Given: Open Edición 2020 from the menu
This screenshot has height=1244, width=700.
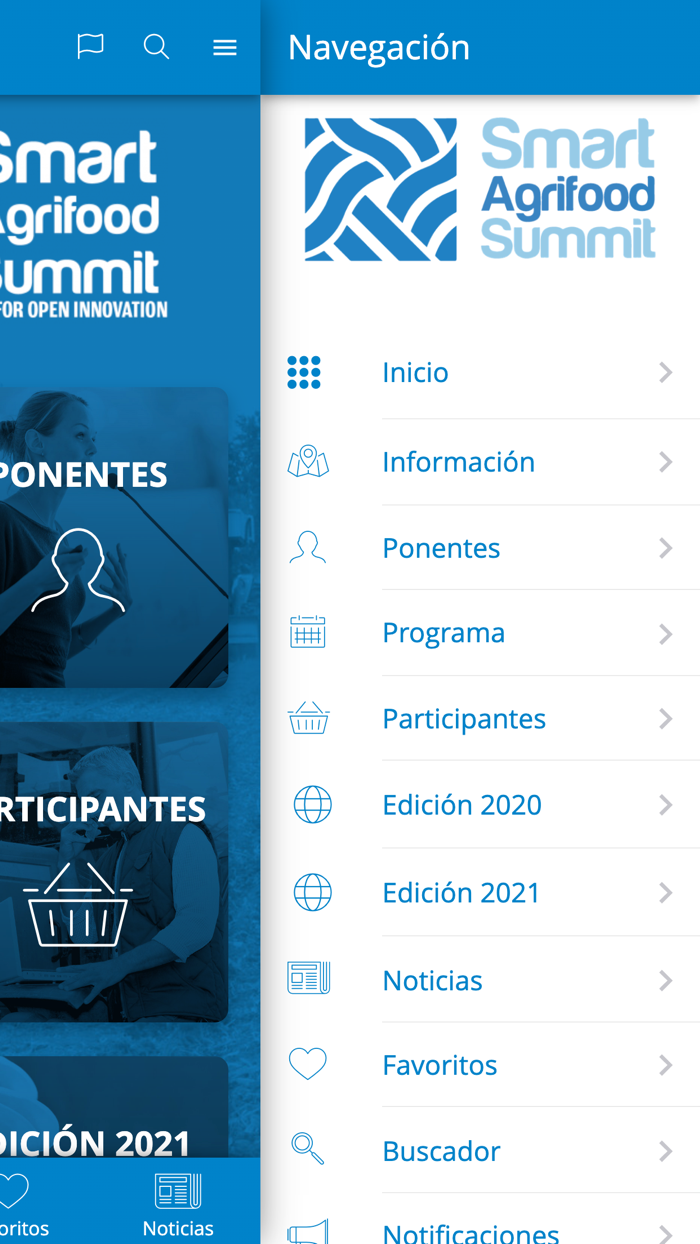Looking at the screenshot, I should [x=480, y=805].
